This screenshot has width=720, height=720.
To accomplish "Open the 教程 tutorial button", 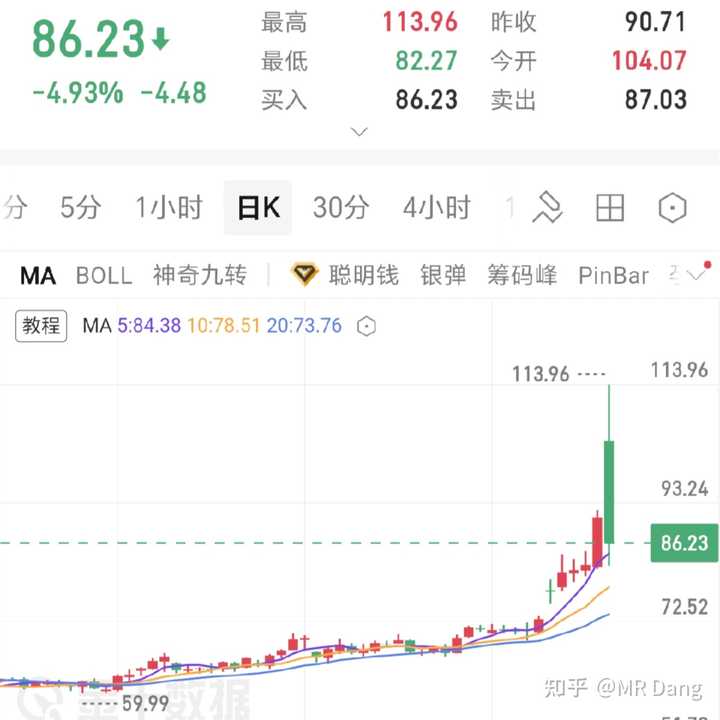I will 41,325.
